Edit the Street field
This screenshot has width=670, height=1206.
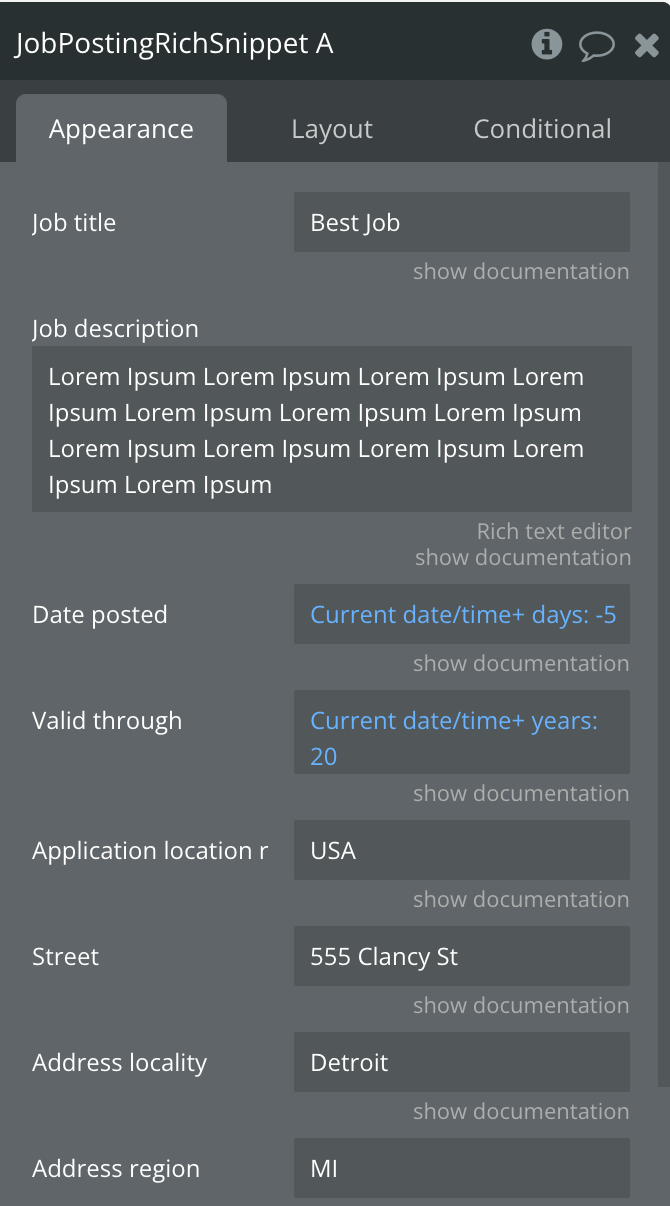coord(461,956)
